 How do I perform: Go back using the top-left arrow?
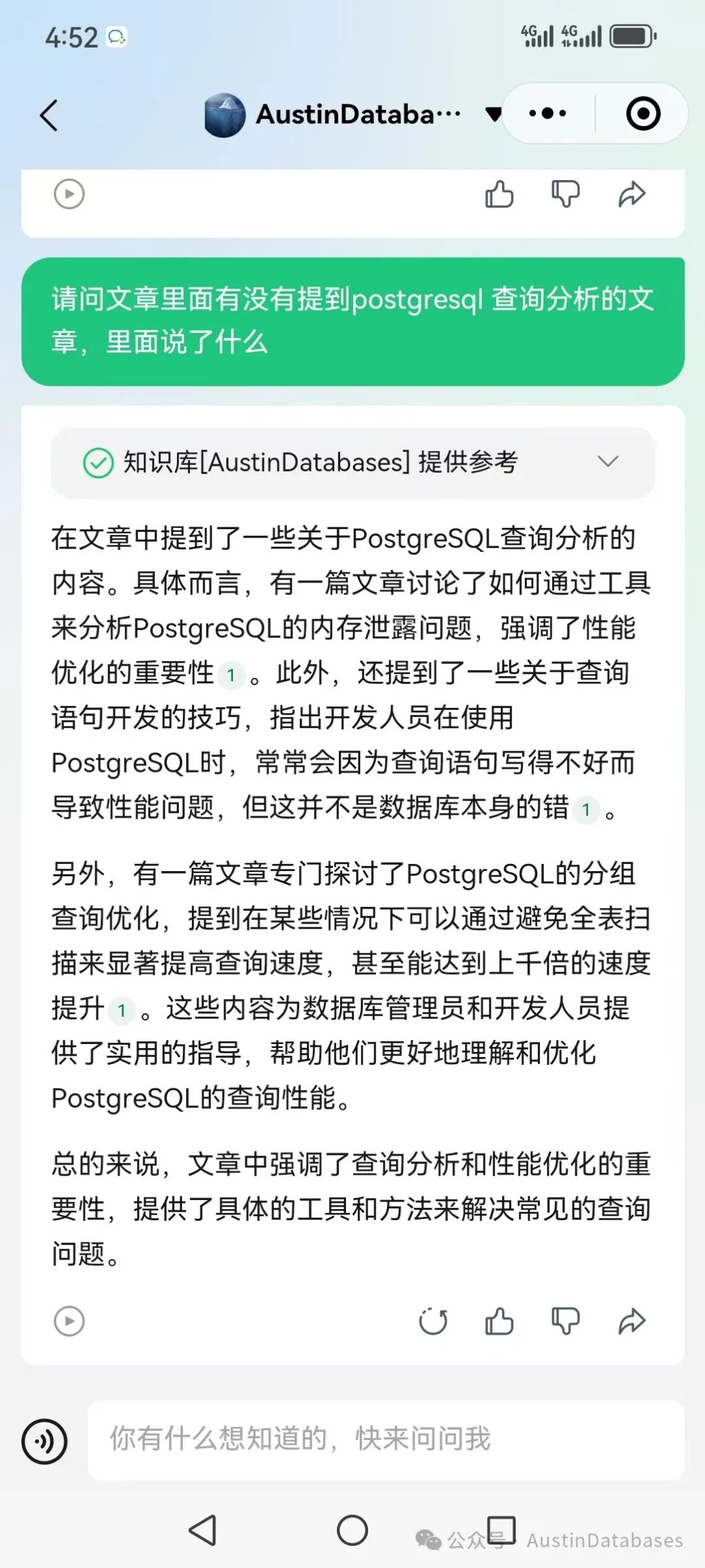point(50,115)
